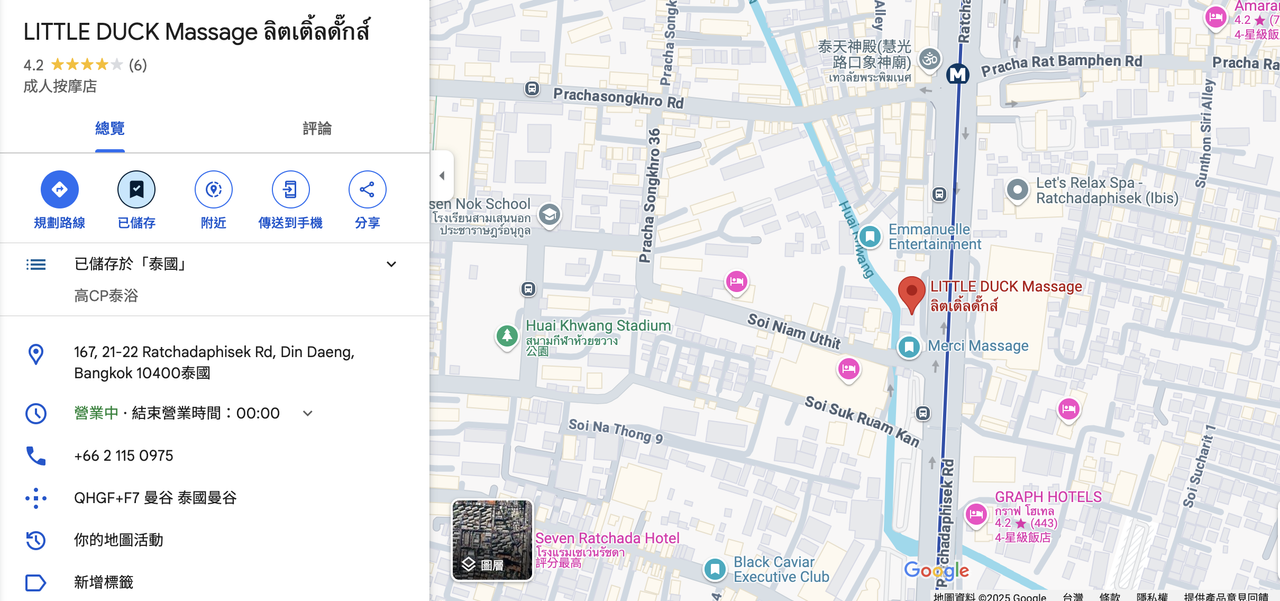Select the Black Caviar Executive Club marker
Viewport: 1280px width, 601px height.
point(714,569)
